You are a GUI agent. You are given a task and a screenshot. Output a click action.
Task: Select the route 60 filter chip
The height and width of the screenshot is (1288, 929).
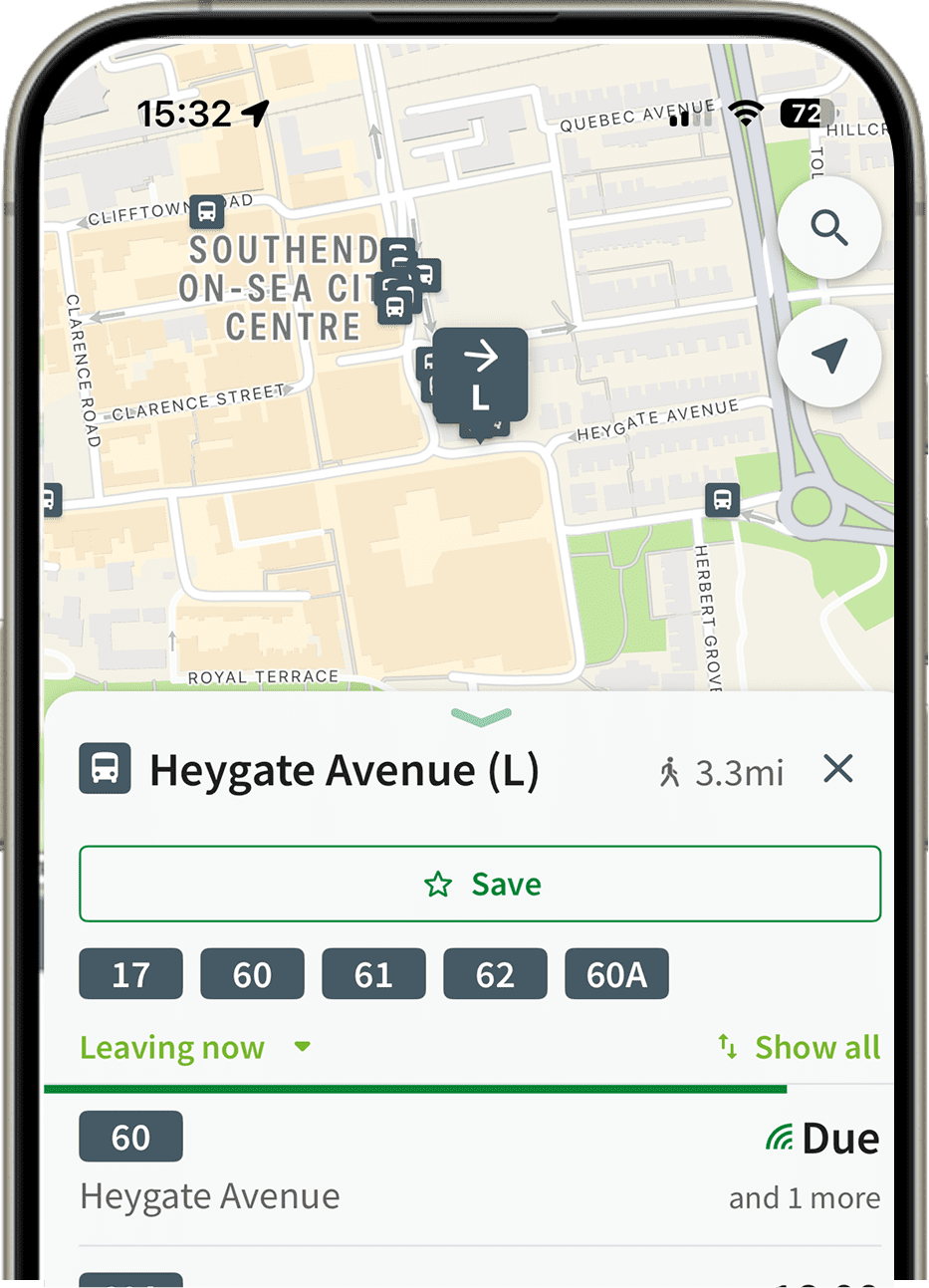(x=252, y=974)
